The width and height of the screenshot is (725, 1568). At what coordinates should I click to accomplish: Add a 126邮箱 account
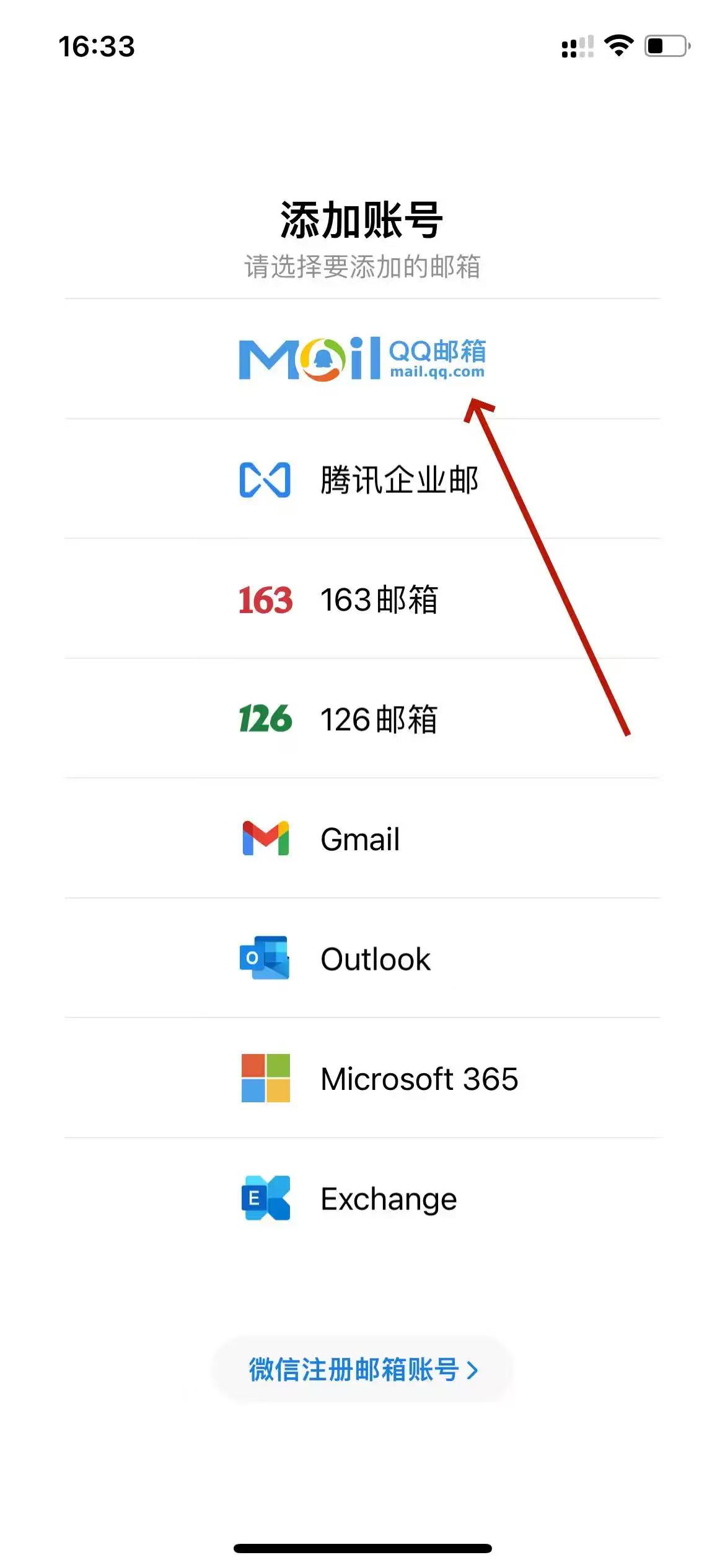(x=362, y=718)
